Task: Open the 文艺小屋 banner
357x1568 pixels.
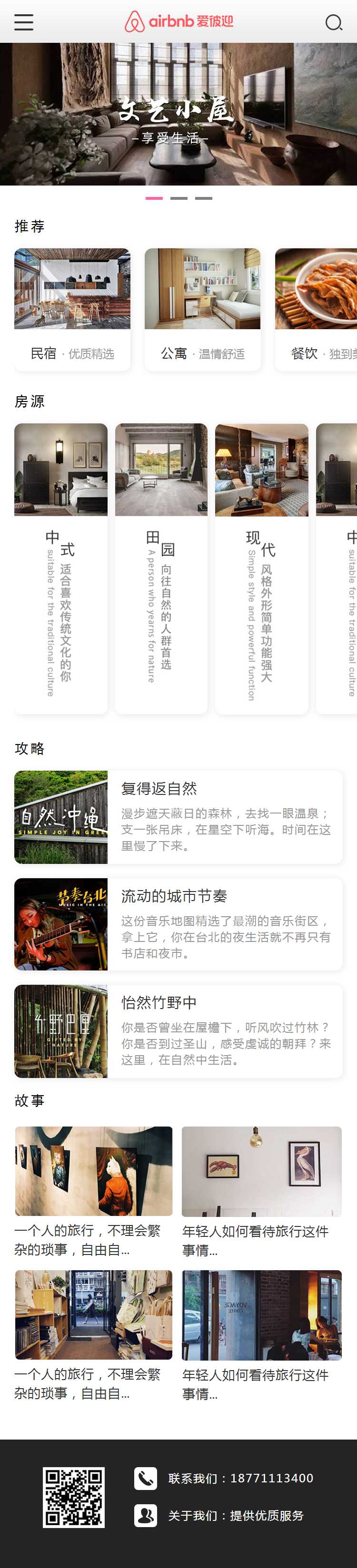Action: (x=178, y=115)
